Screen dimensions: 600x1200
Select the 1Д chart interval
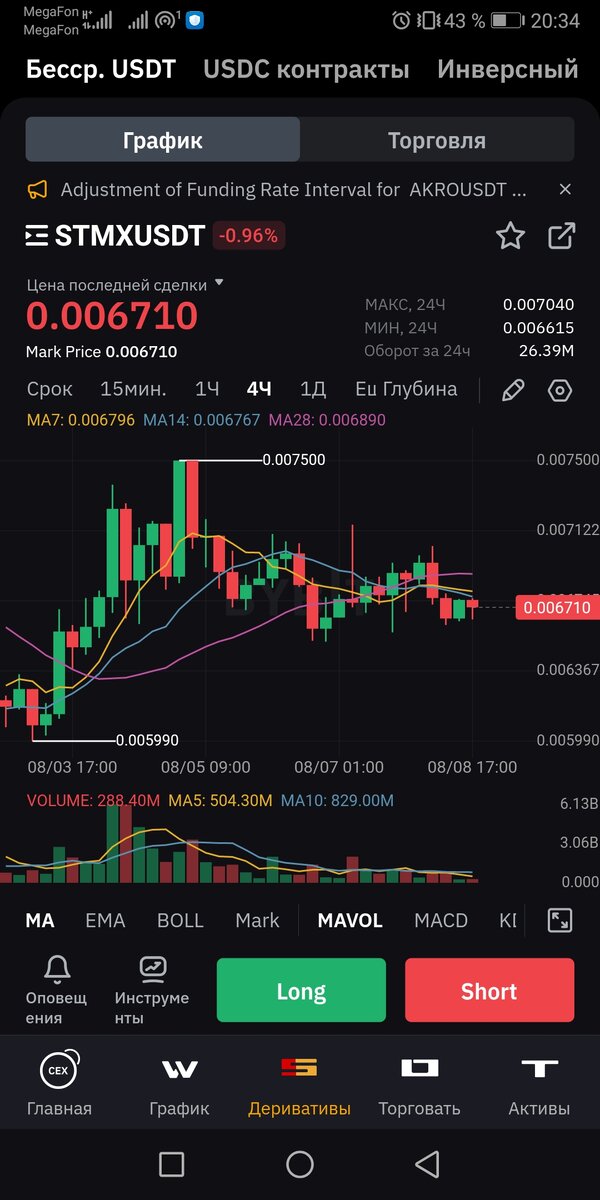pos(313,389)
